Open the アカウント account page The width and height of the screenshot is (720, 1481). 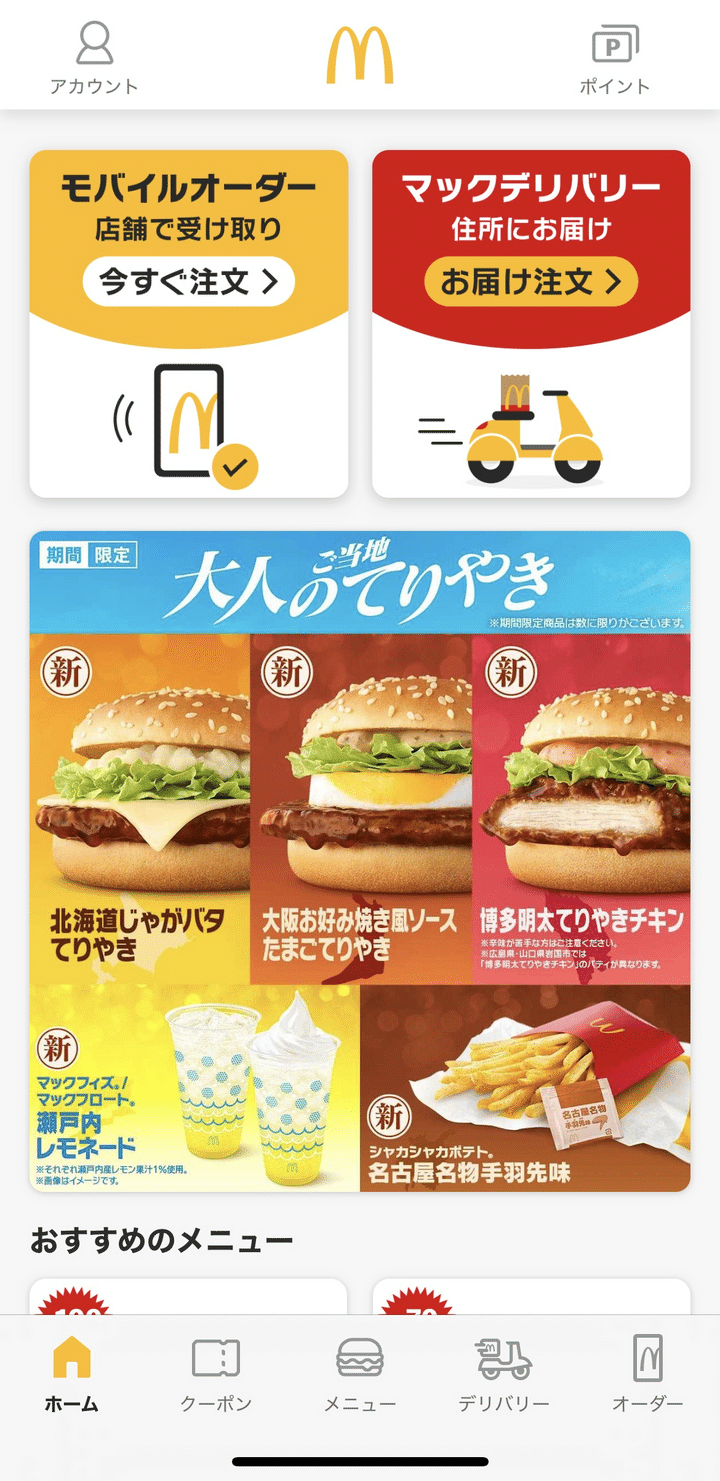pyautogui.click(x=94, y=58)
